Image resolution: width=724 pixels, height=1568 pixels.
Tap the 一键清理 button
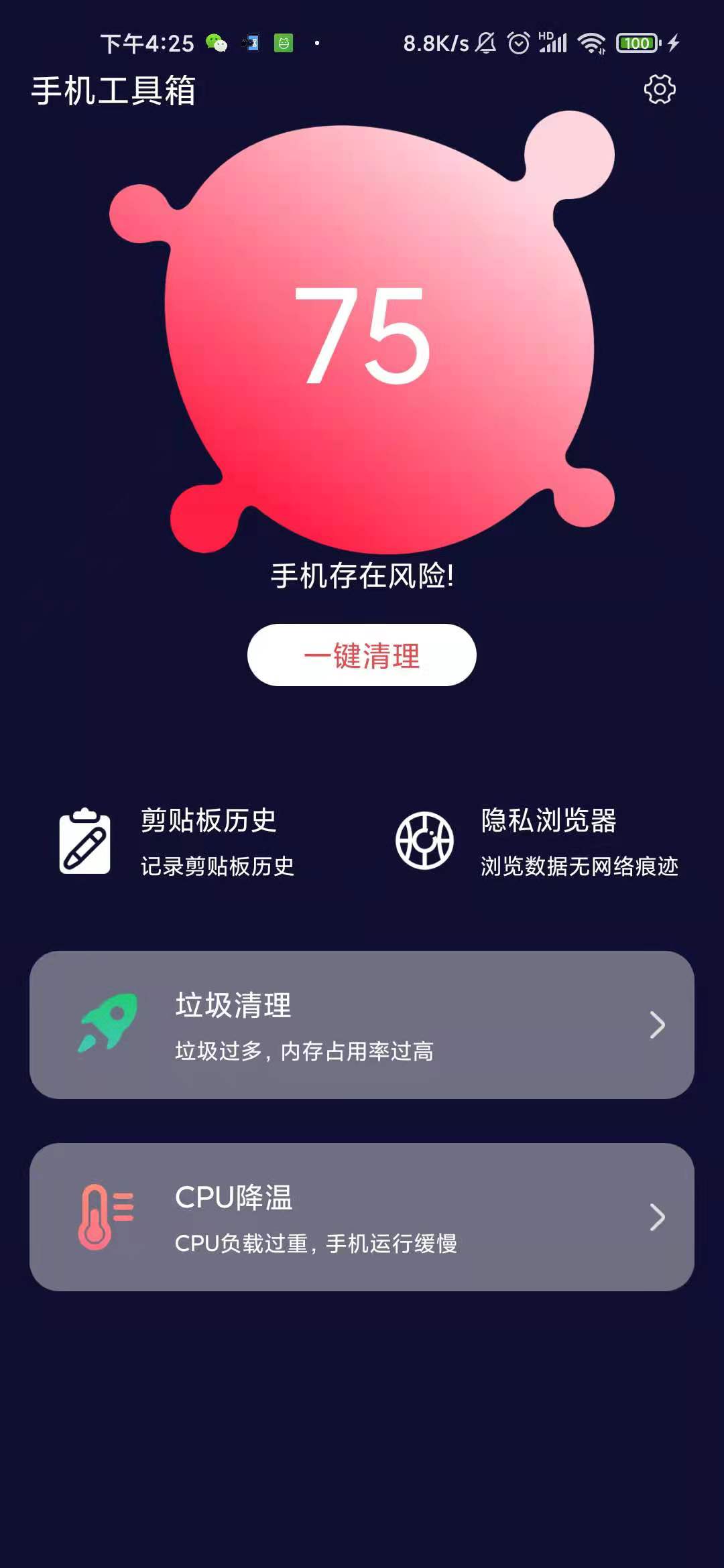click(x=361, y=655)
